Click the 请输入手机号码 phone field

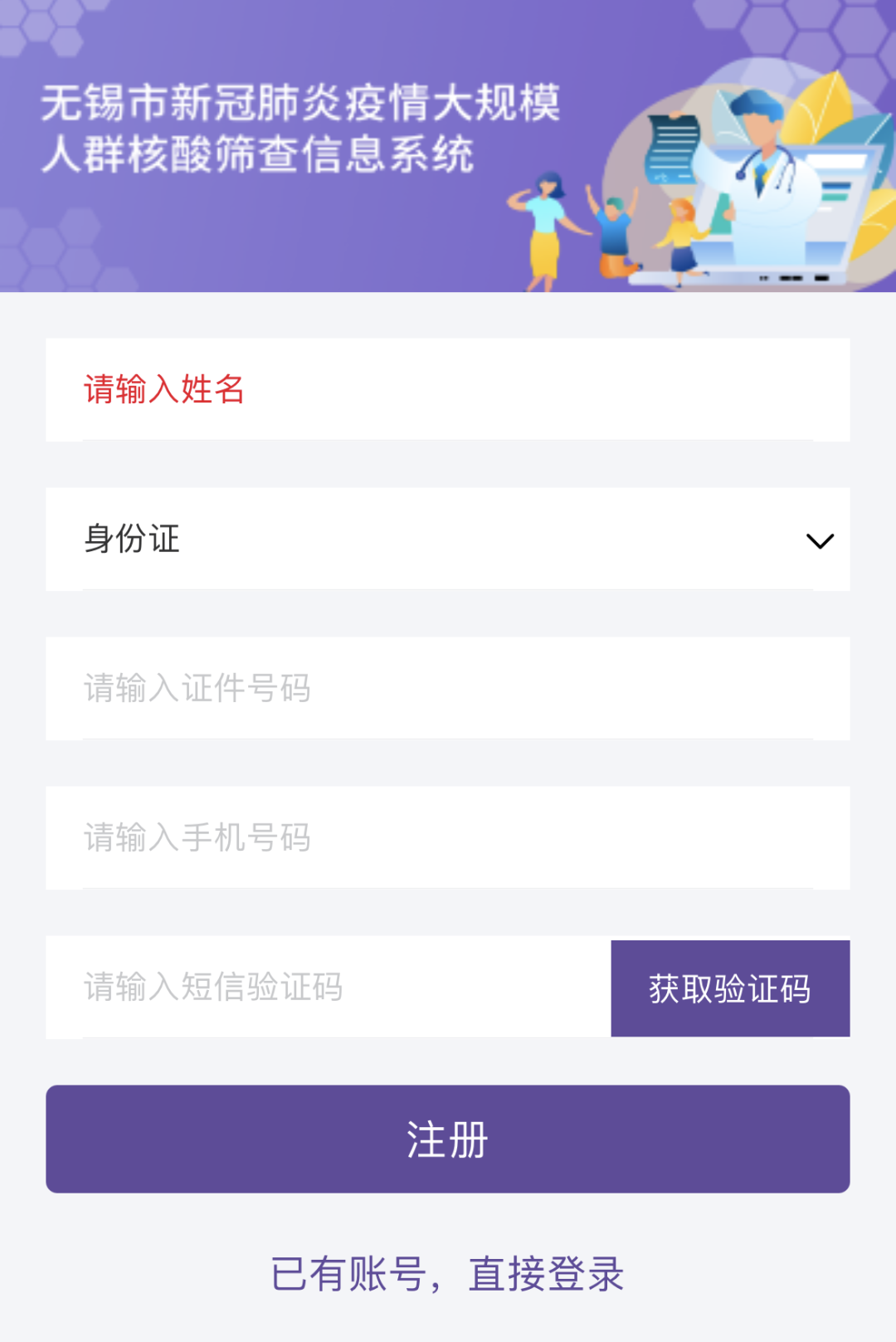coord(332,837)
